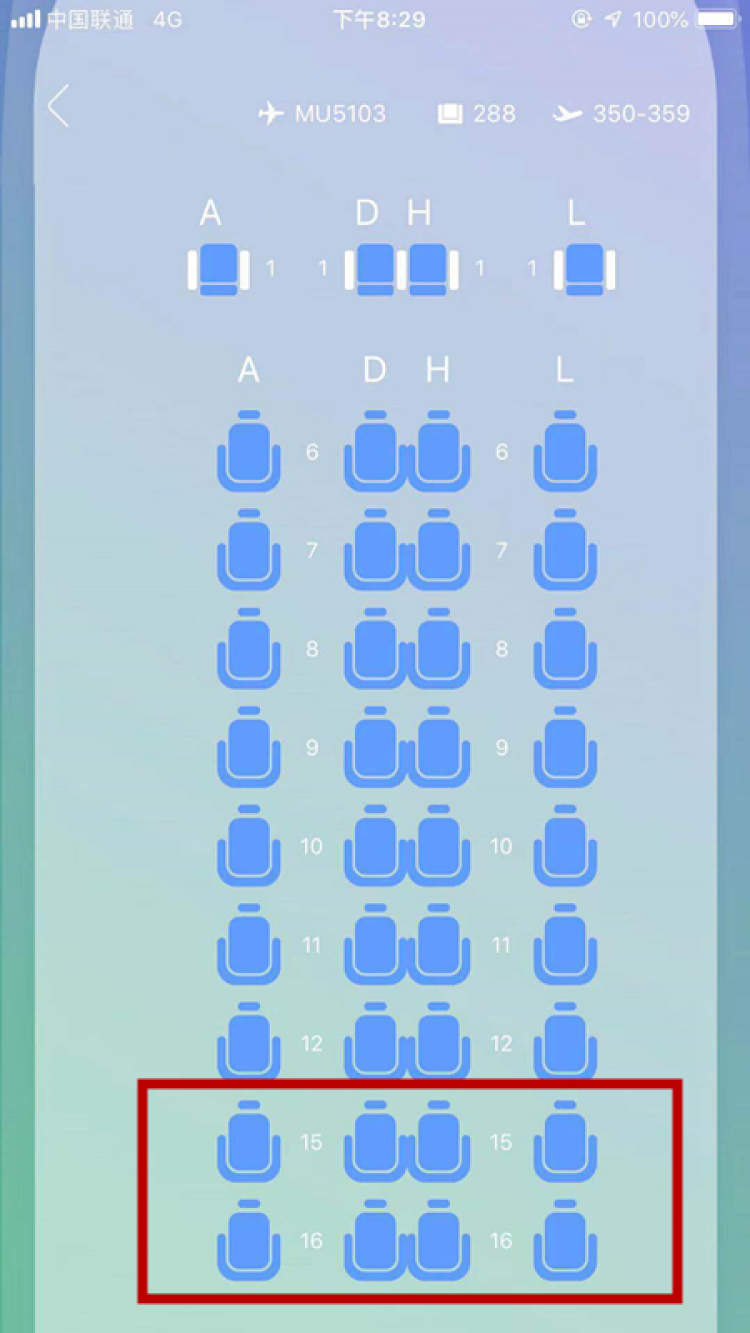Select seat 9L in row nine
The image size is (750, 1333).
point(565,748)
